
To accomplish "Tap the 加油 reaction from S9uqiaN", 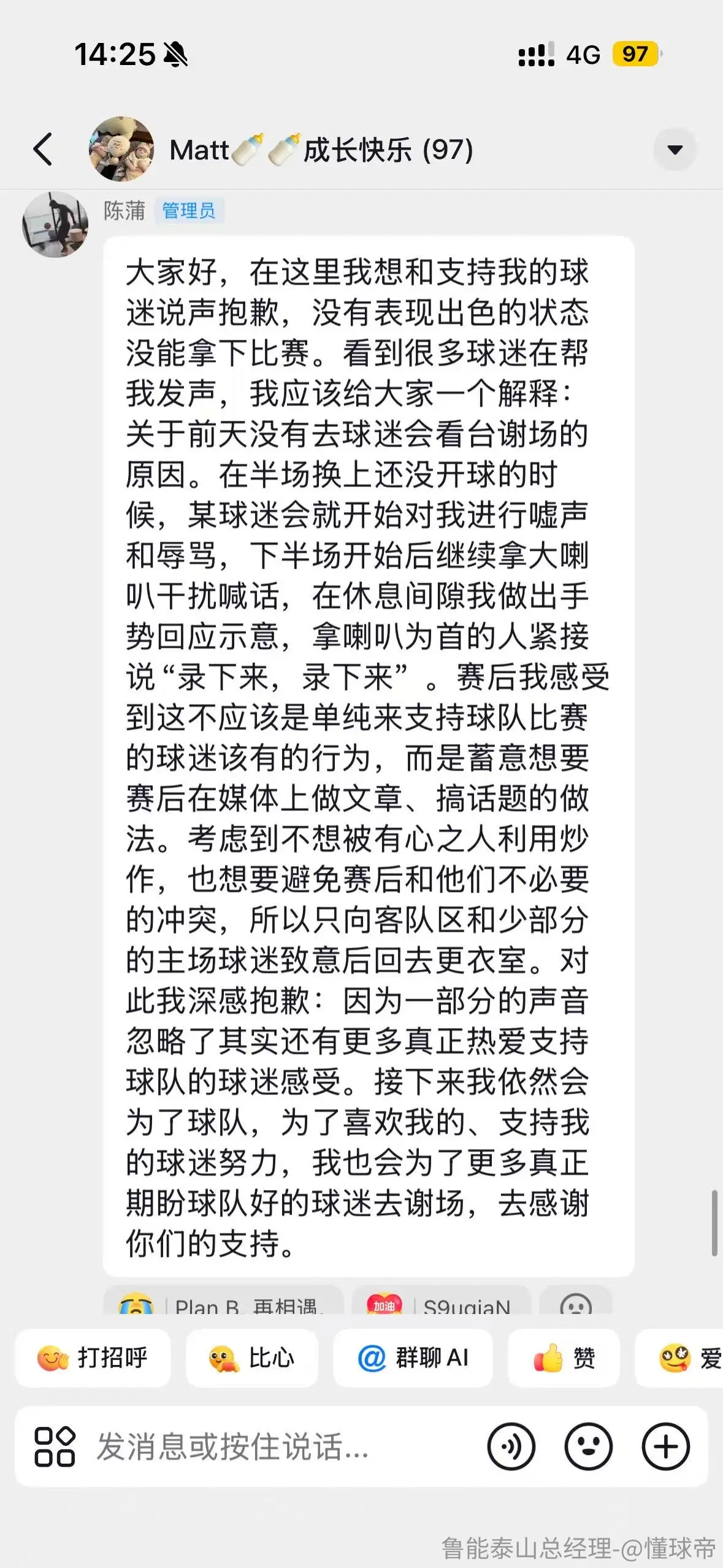I will click(442, 1301).
